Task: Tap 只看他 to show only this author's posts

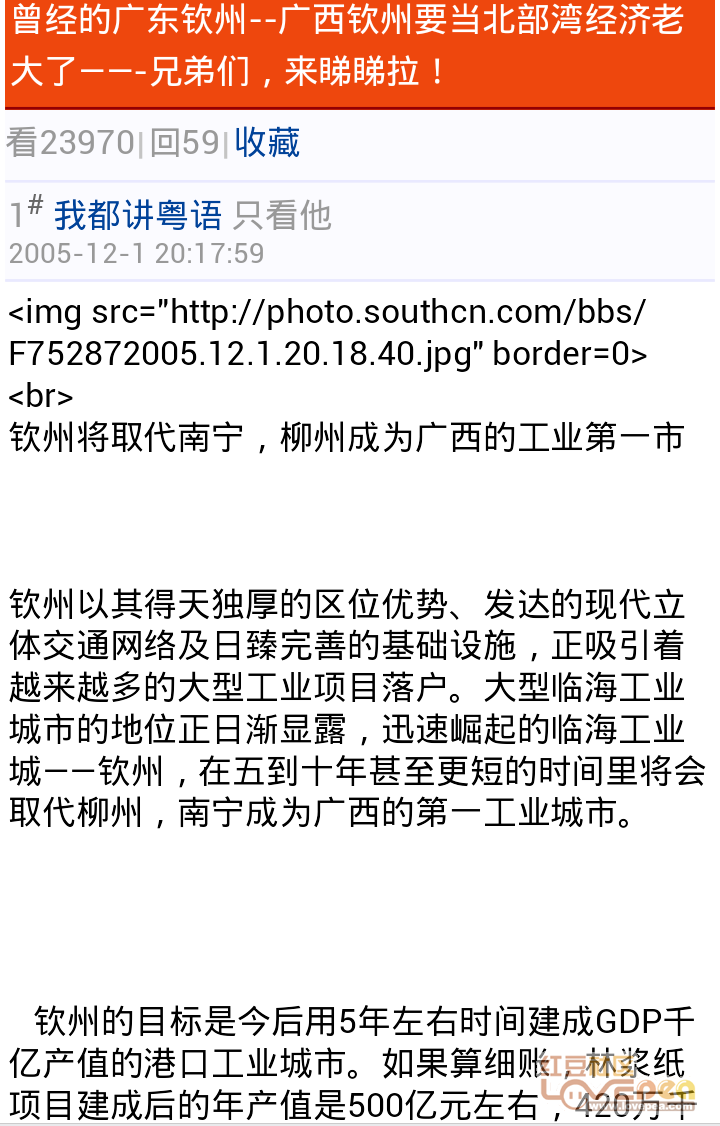Action: [x=282, y=215]
